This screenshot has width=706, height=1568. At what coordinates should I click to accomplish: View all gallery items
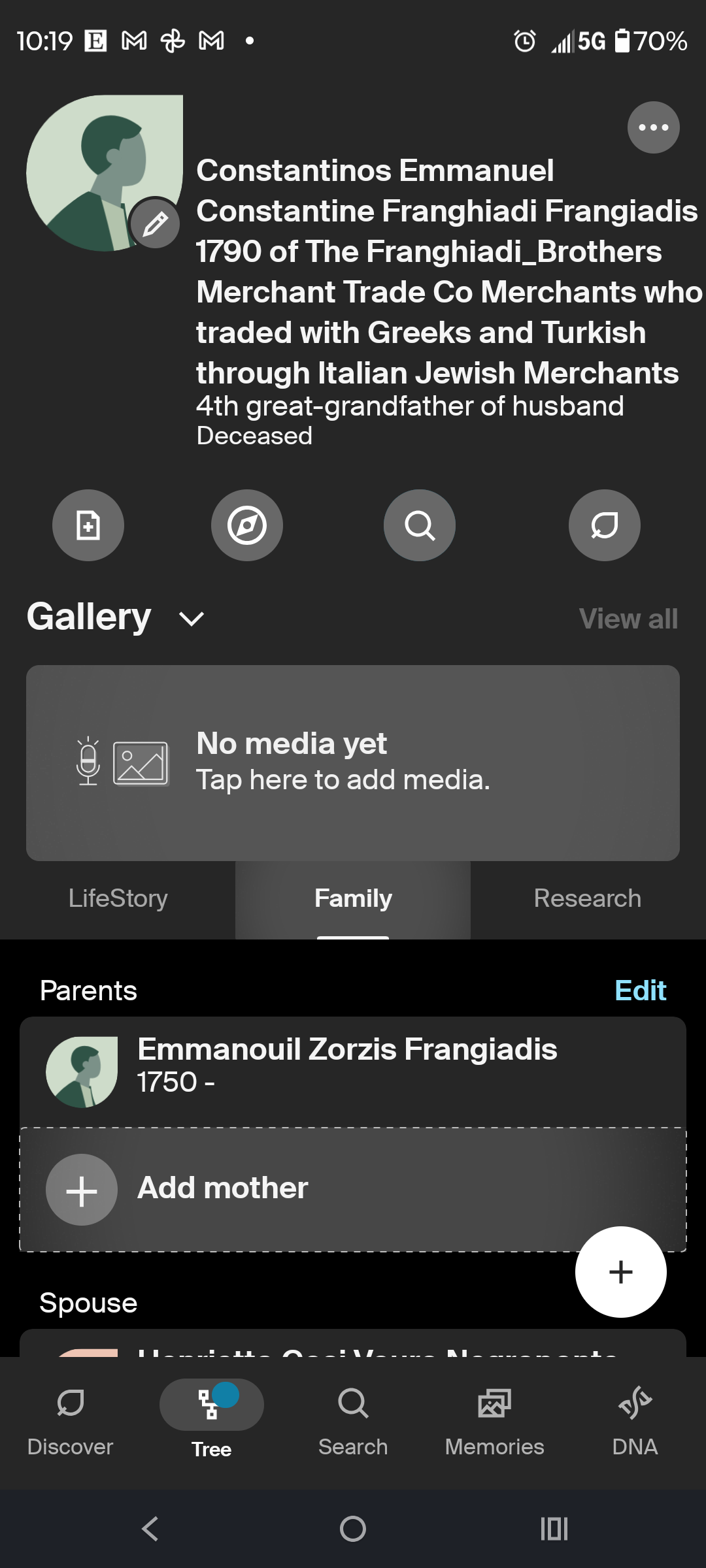click(x=628, y=619)
